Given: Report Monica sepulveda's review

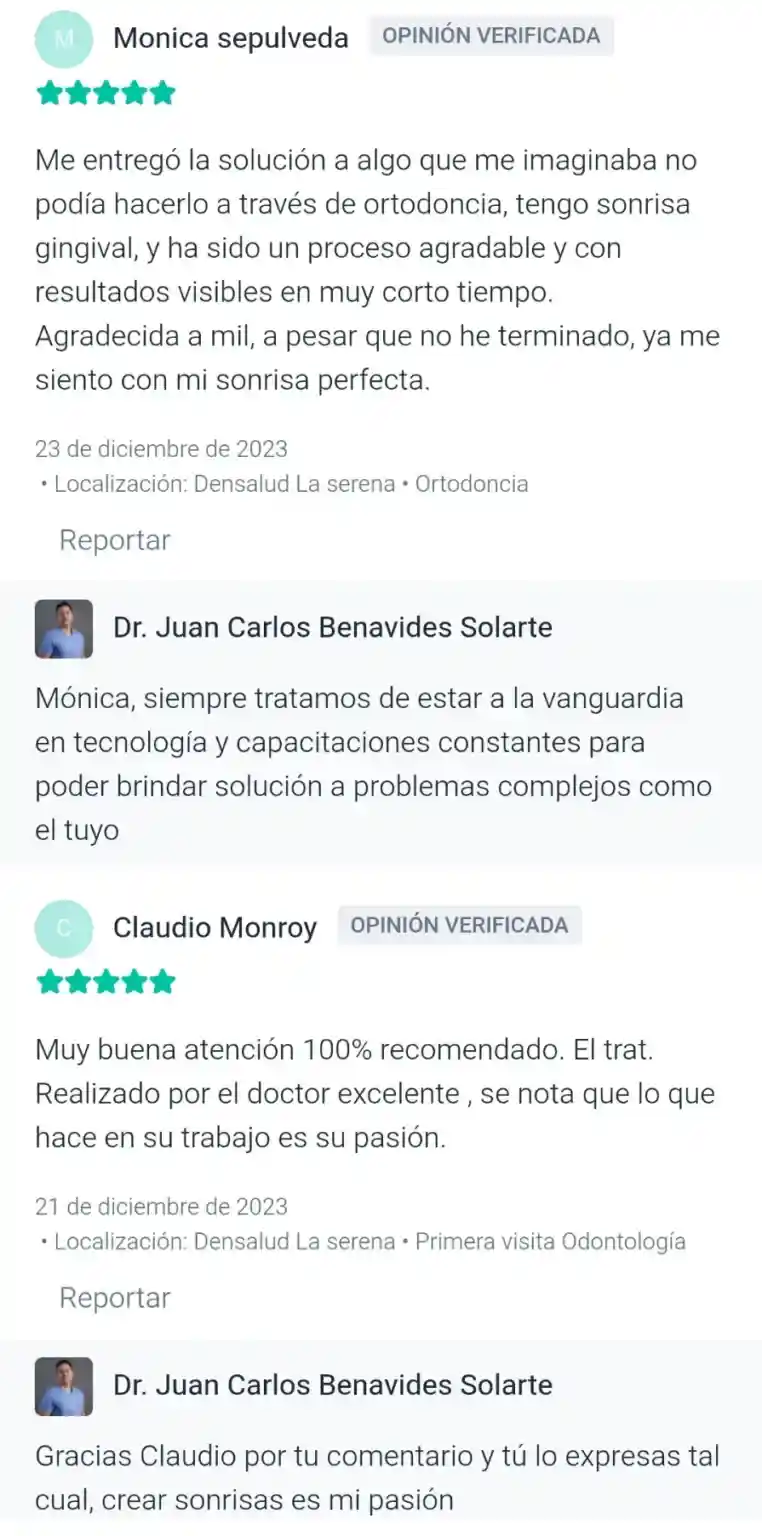Looking at the screenshot, I should coord(115,540).
